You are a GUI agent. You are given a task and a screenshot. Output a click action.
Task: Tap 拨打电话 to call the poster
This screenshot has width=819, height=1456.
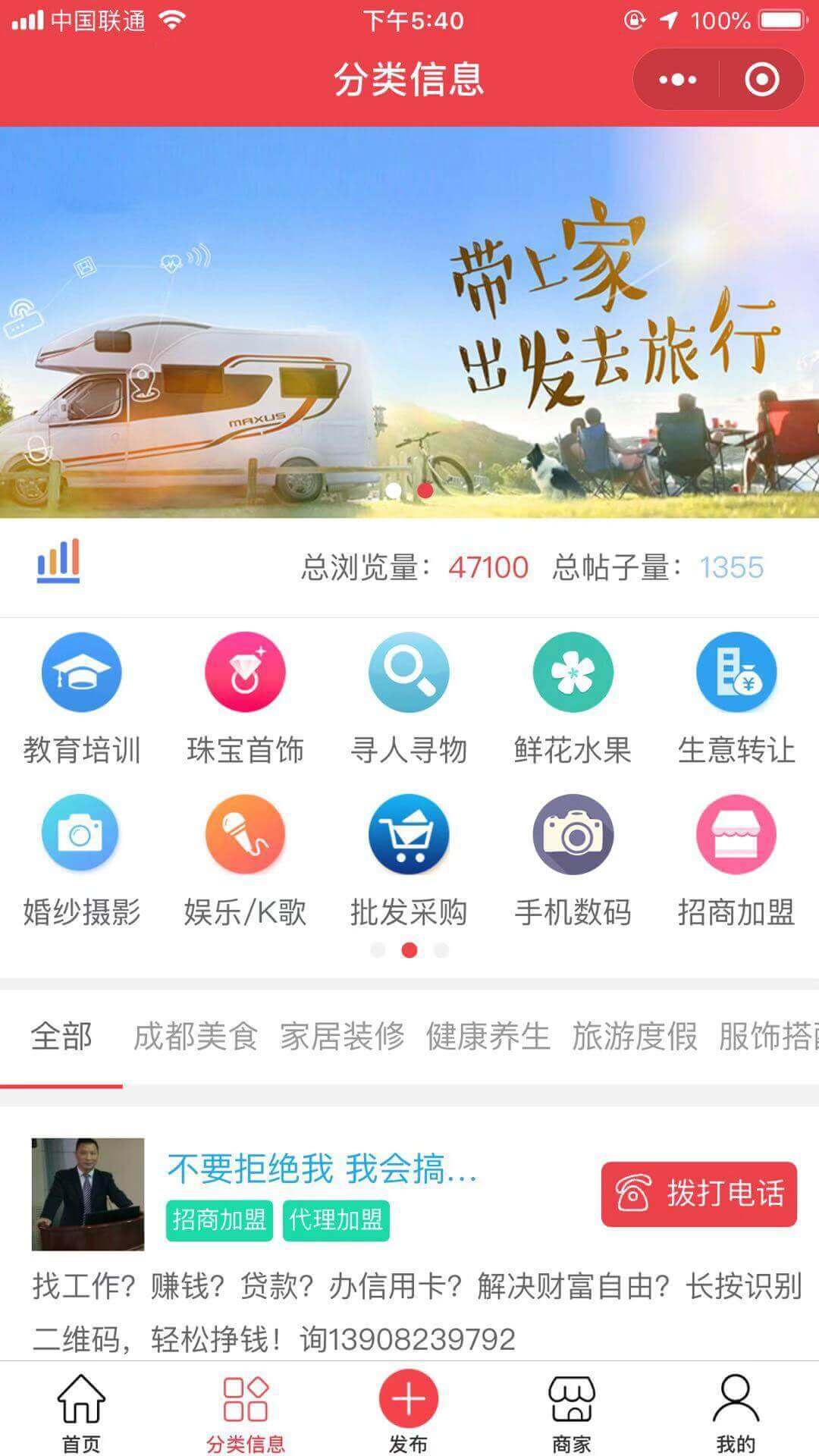(698, 1194)
